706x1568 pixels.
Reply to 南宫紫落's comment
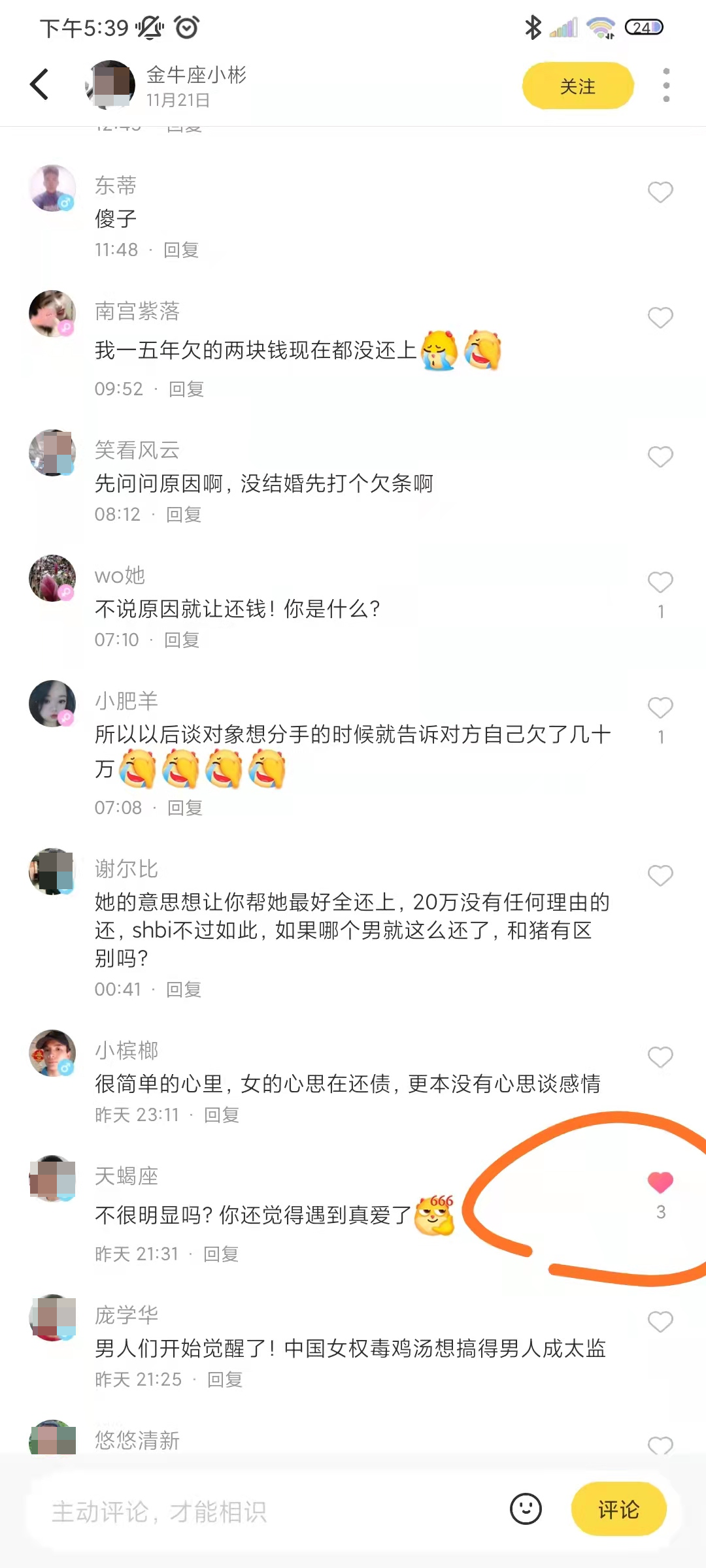(186, 389)
